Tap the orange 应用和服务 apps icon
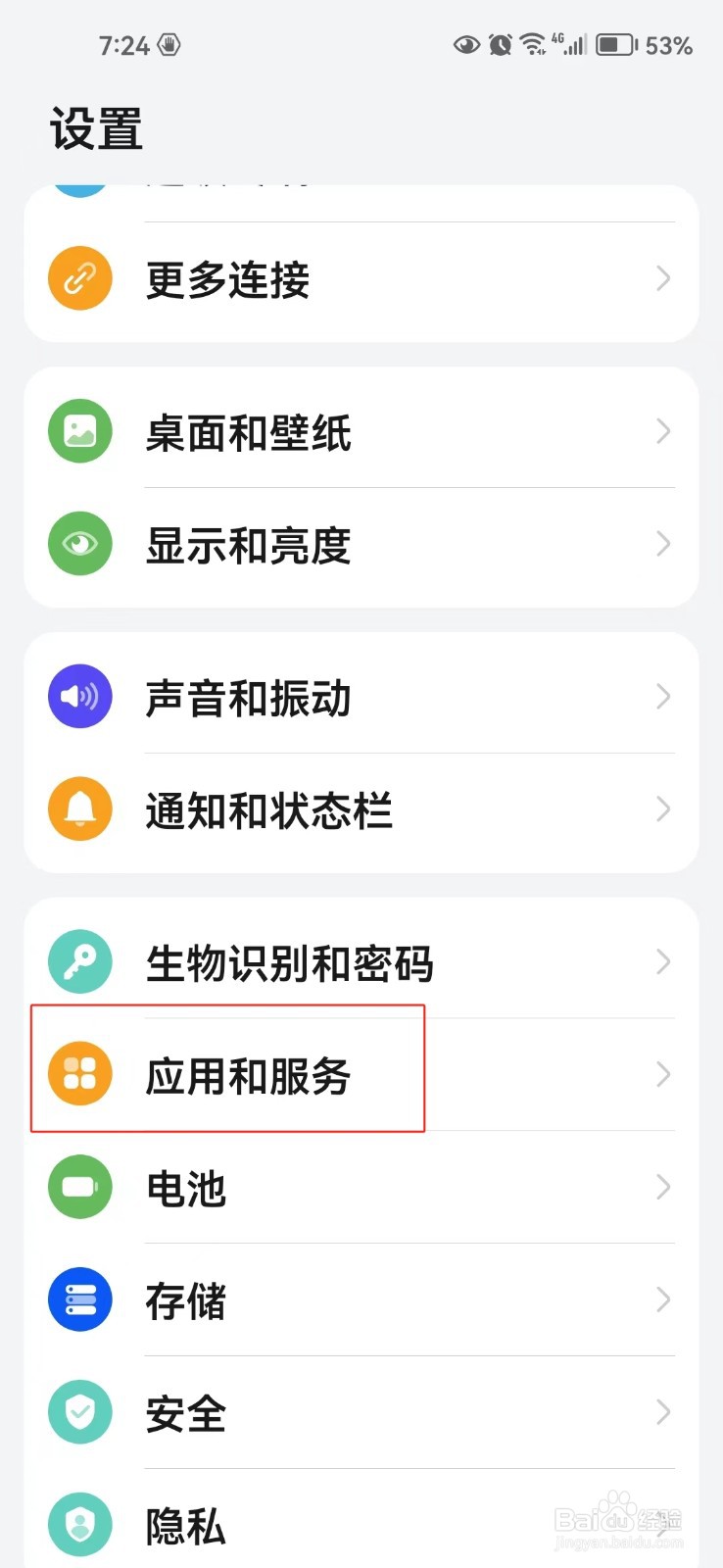This screenshot has height=1568, width=723. [80, 1073]
